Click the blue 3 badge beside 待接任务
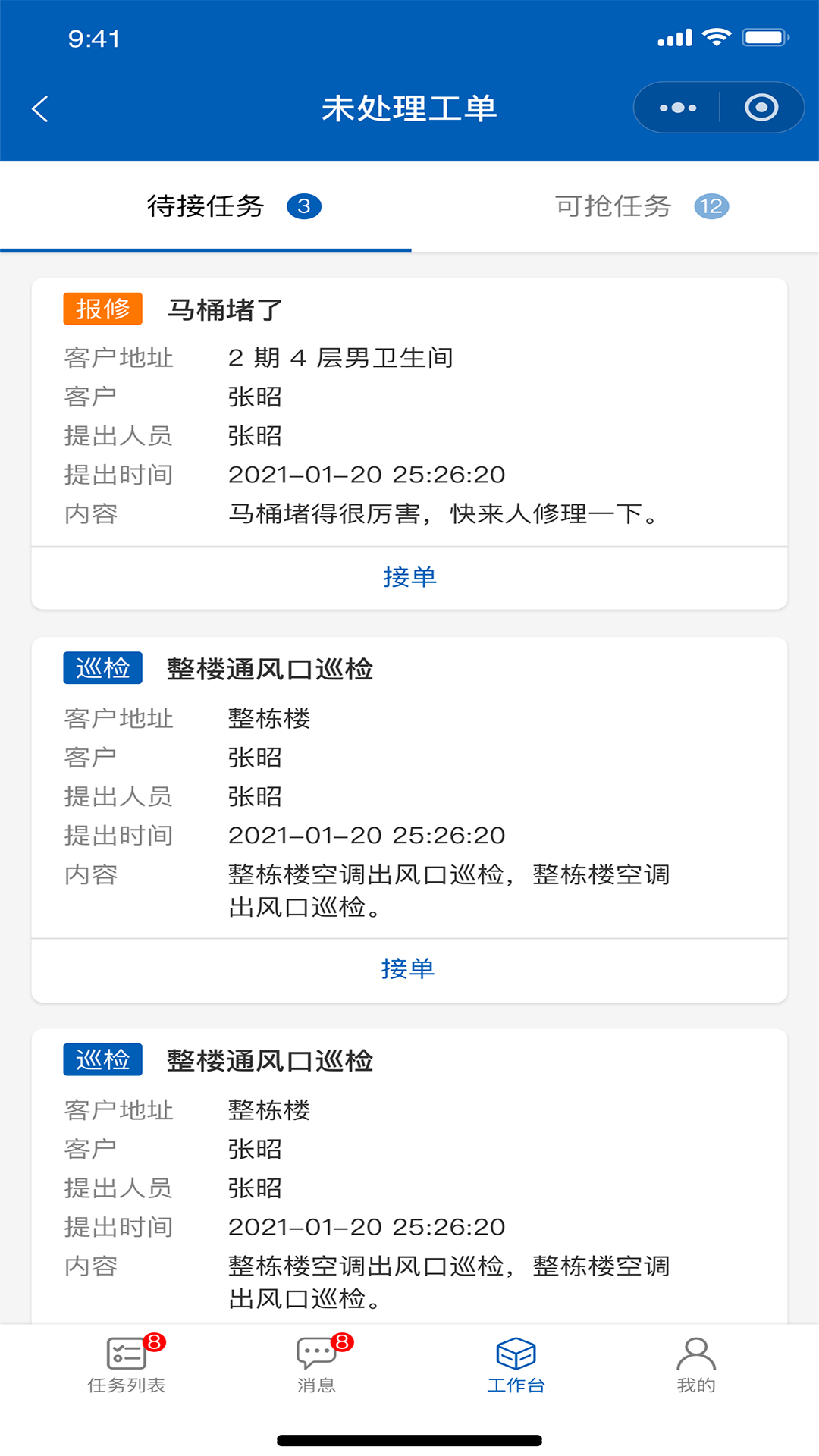 (x=303, y=206)
